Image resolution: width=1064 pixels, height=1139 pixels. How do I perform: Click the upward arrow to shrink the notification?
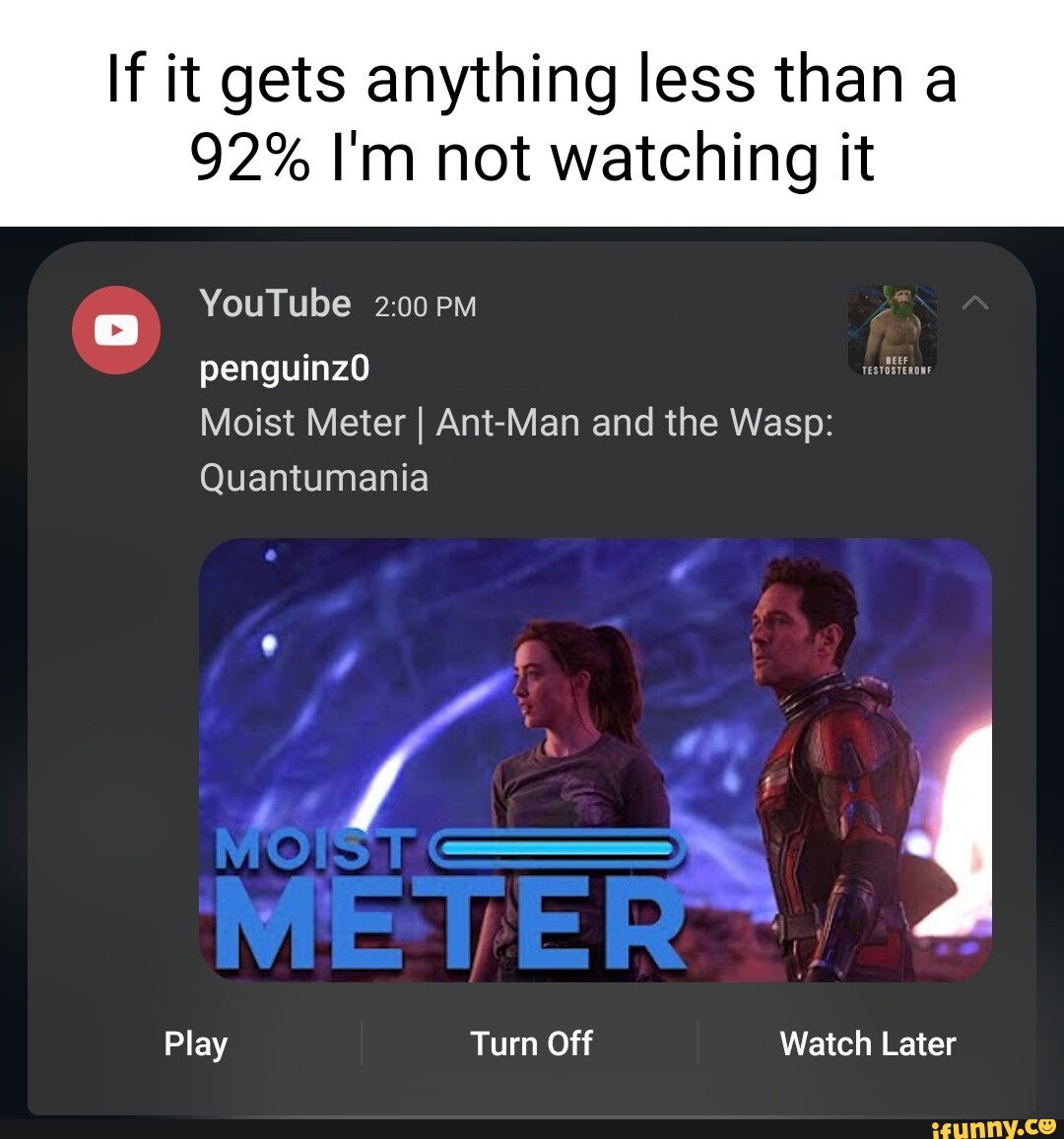tap(976, 304)
